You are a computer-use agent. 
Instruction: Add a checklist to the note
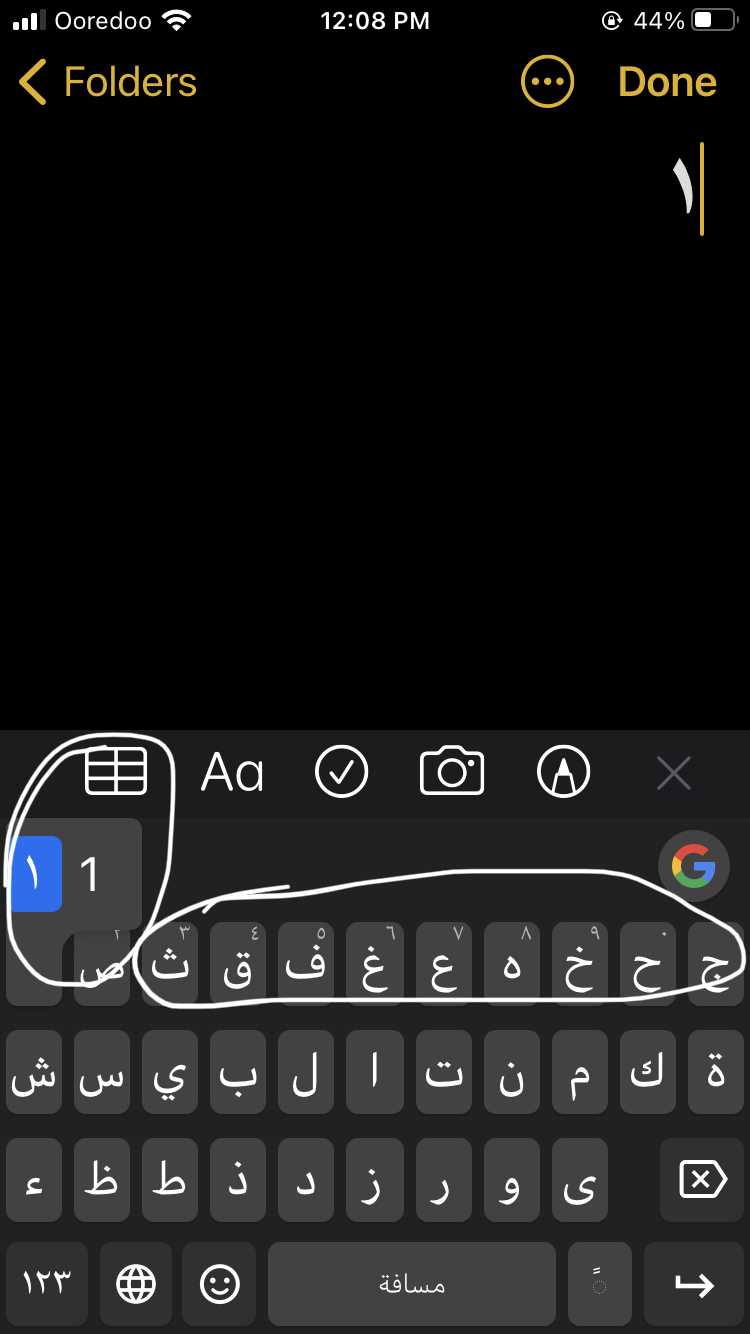(x=342, y=772)
